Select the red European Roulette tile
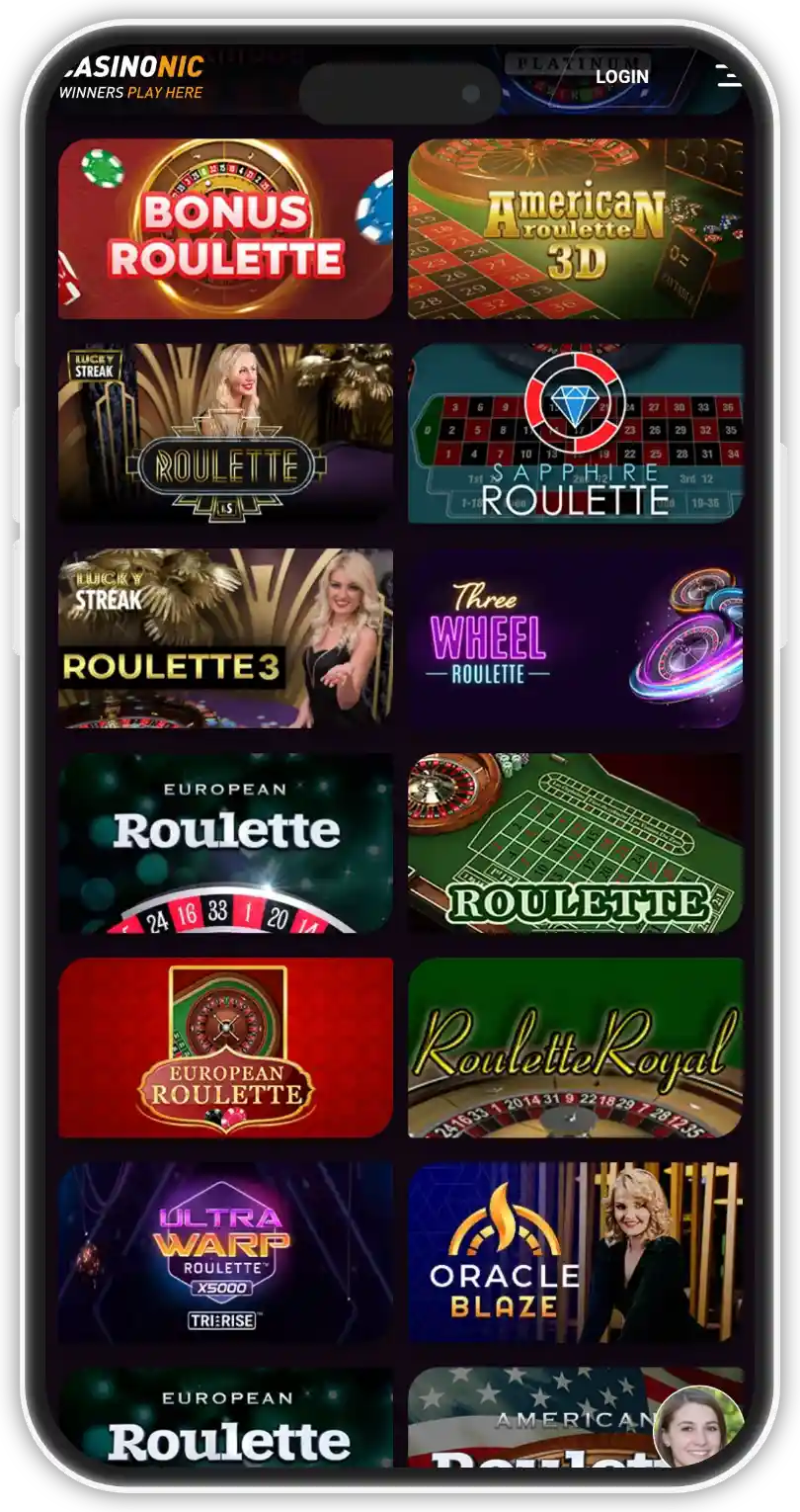Image resolution: width=800 pixels, height=1512 pixels. (x=225, y=1048)
